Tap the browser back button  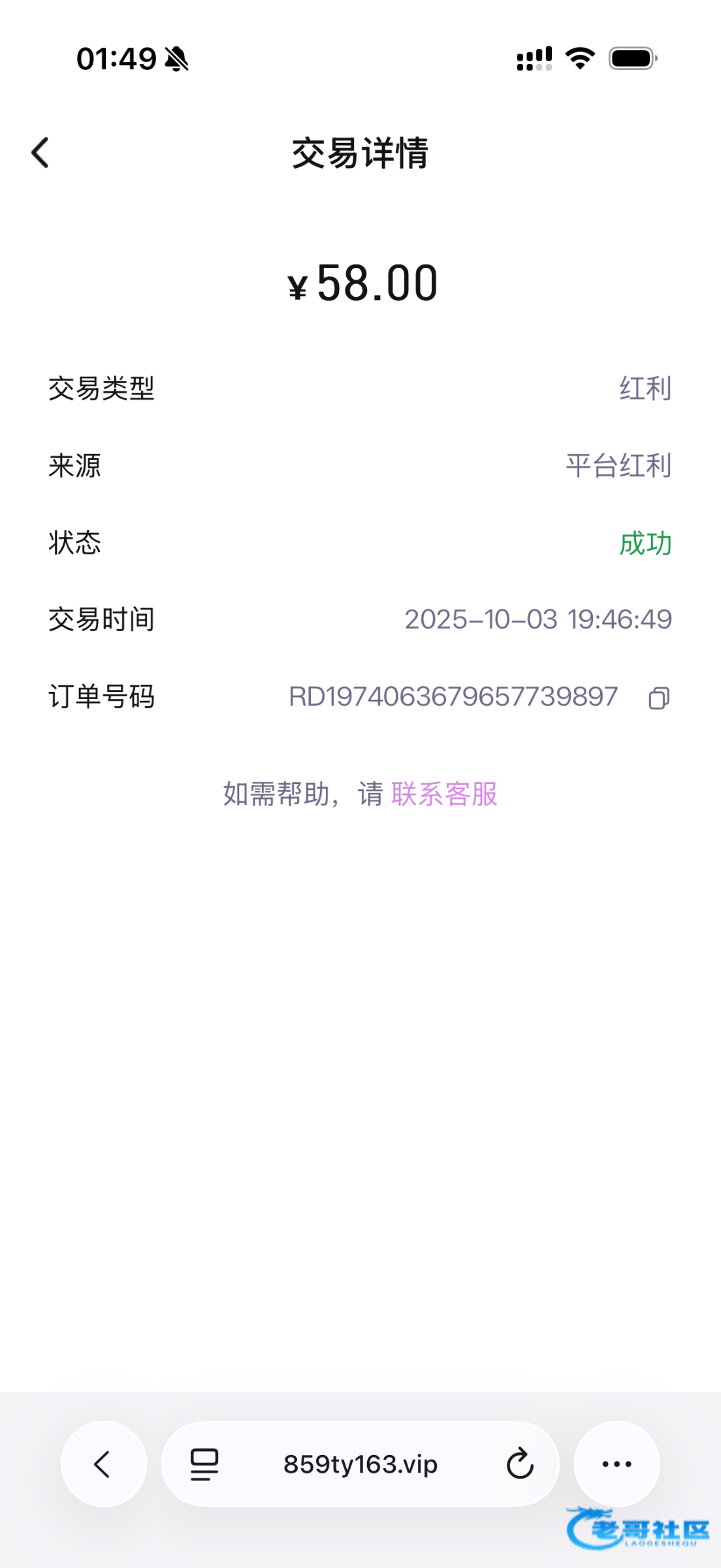pyautogui.click(x=103, y=1464)
